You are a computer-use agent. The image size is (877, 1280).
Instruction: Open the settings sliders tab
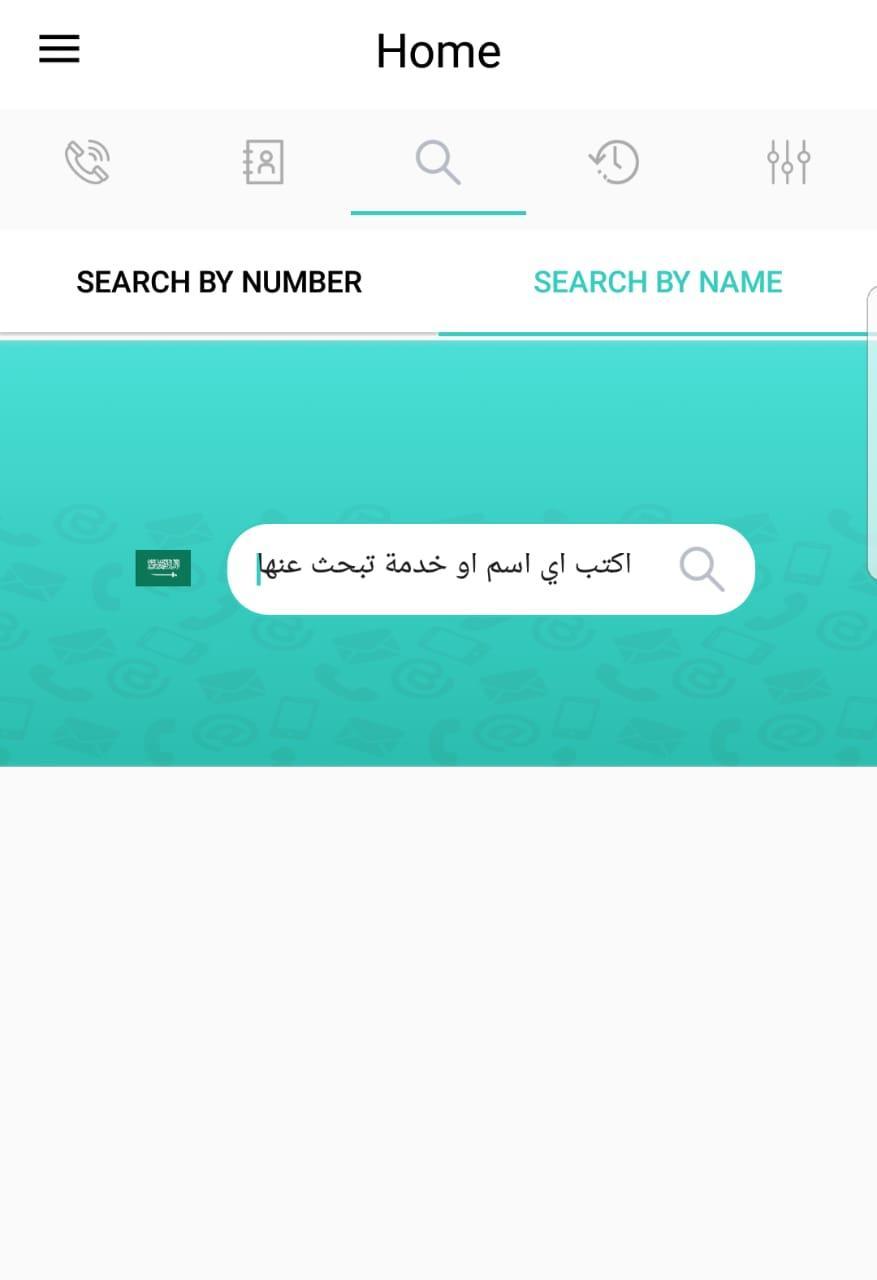[788, 162]
